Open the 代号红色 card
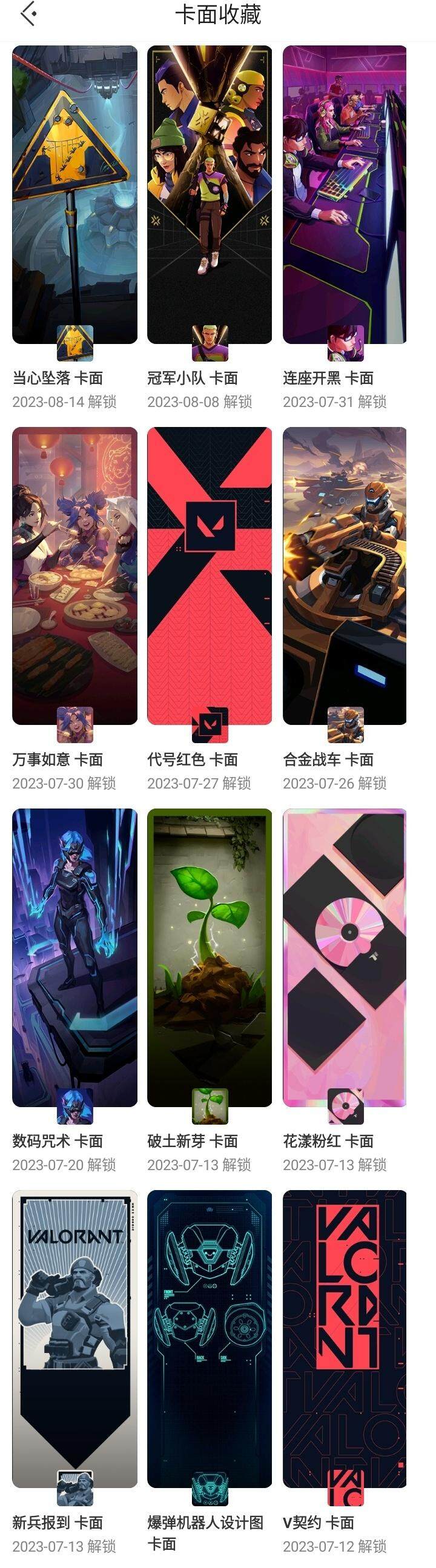 tap(210, 576)
